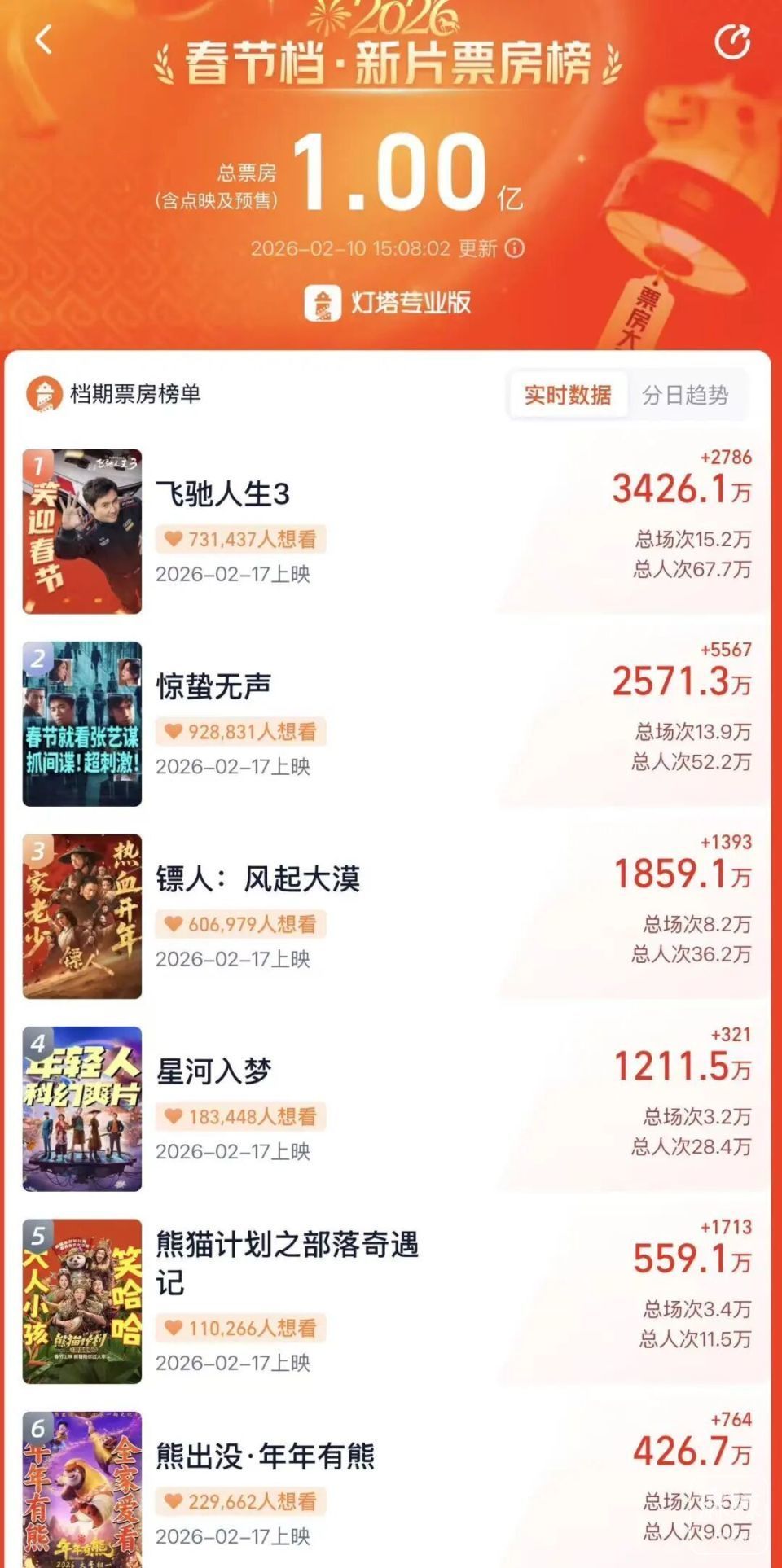Select the 实时数据 tab
Image resolution: width=782 pixels, height=1568 pixels.
(x=568, y=396)
